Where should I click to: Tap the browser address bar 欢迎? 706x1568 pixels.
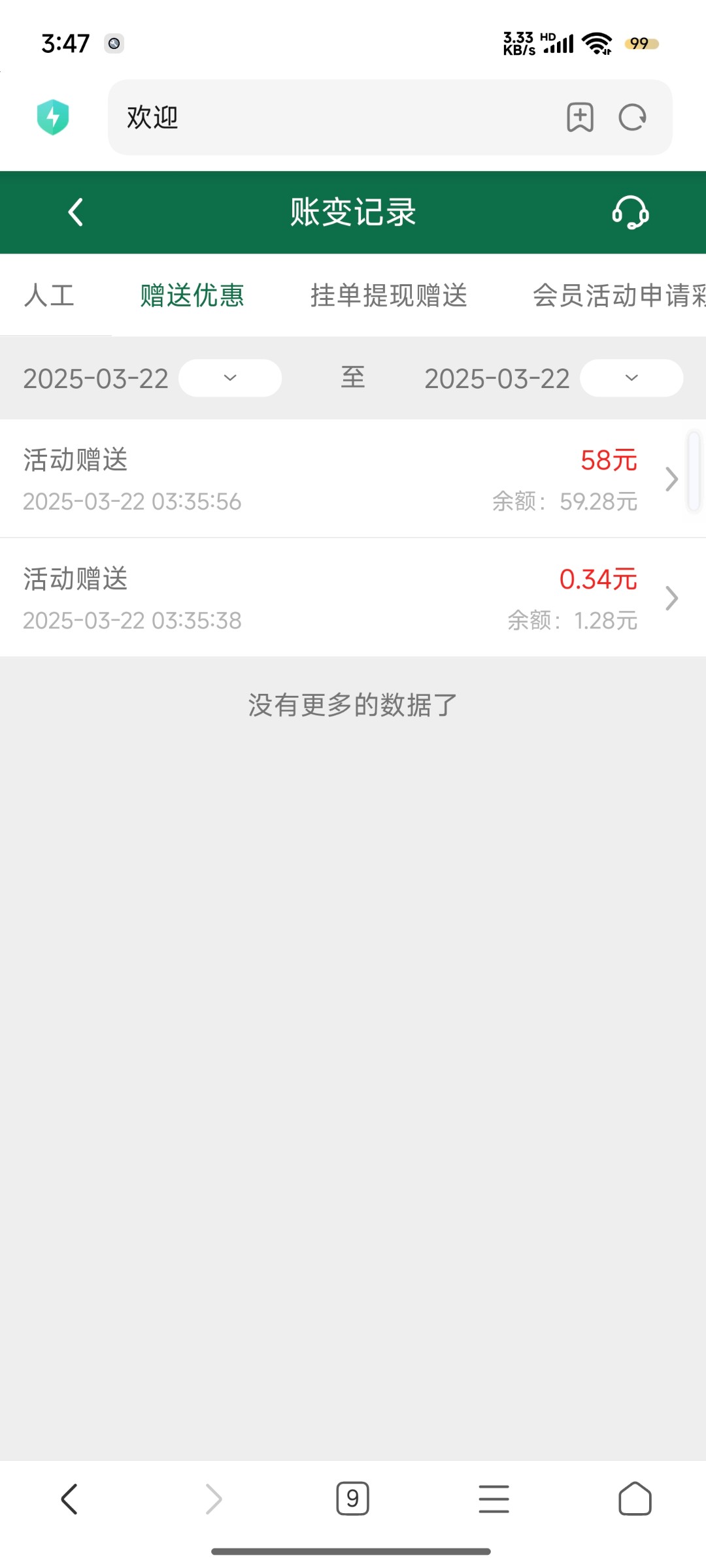(327, 118)
